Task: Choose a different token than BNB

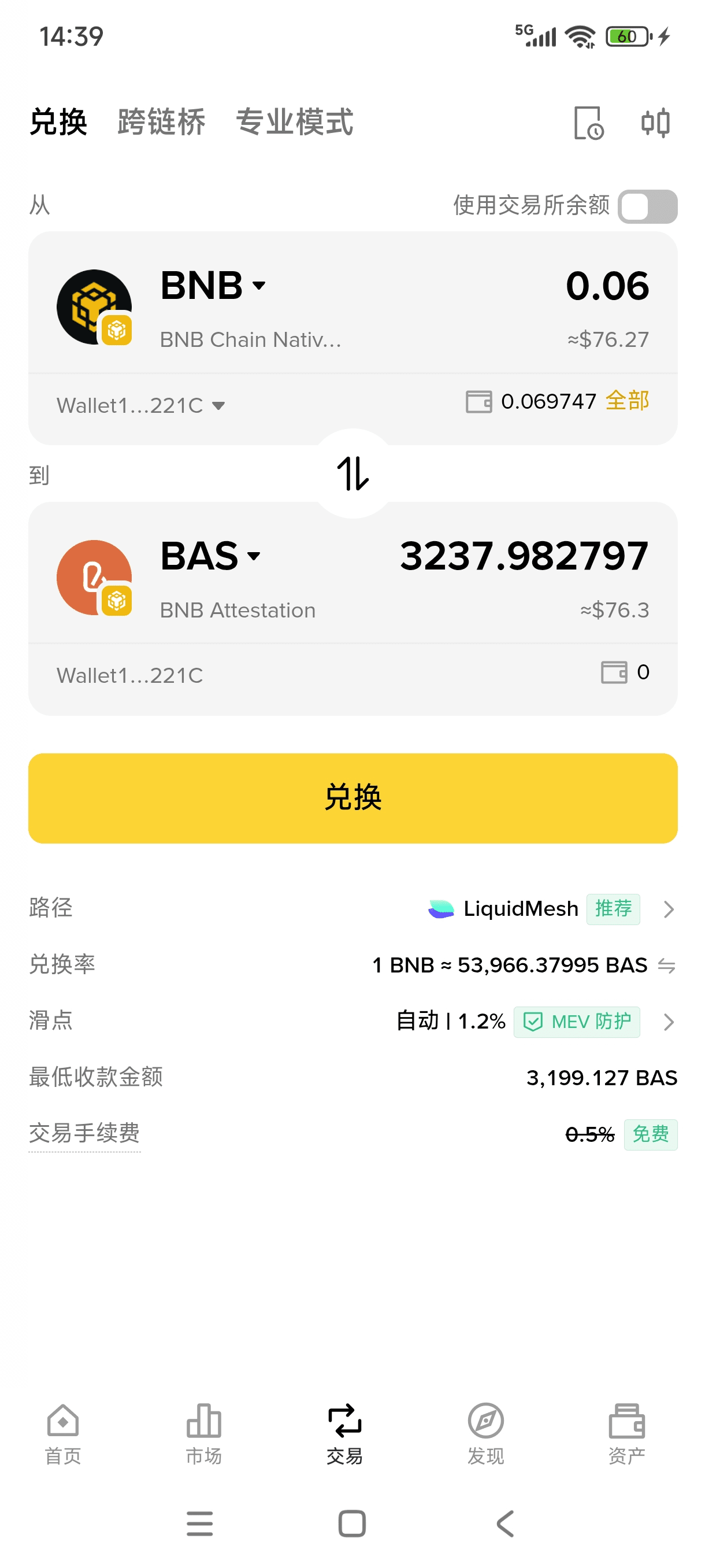Action: [213, 286]
